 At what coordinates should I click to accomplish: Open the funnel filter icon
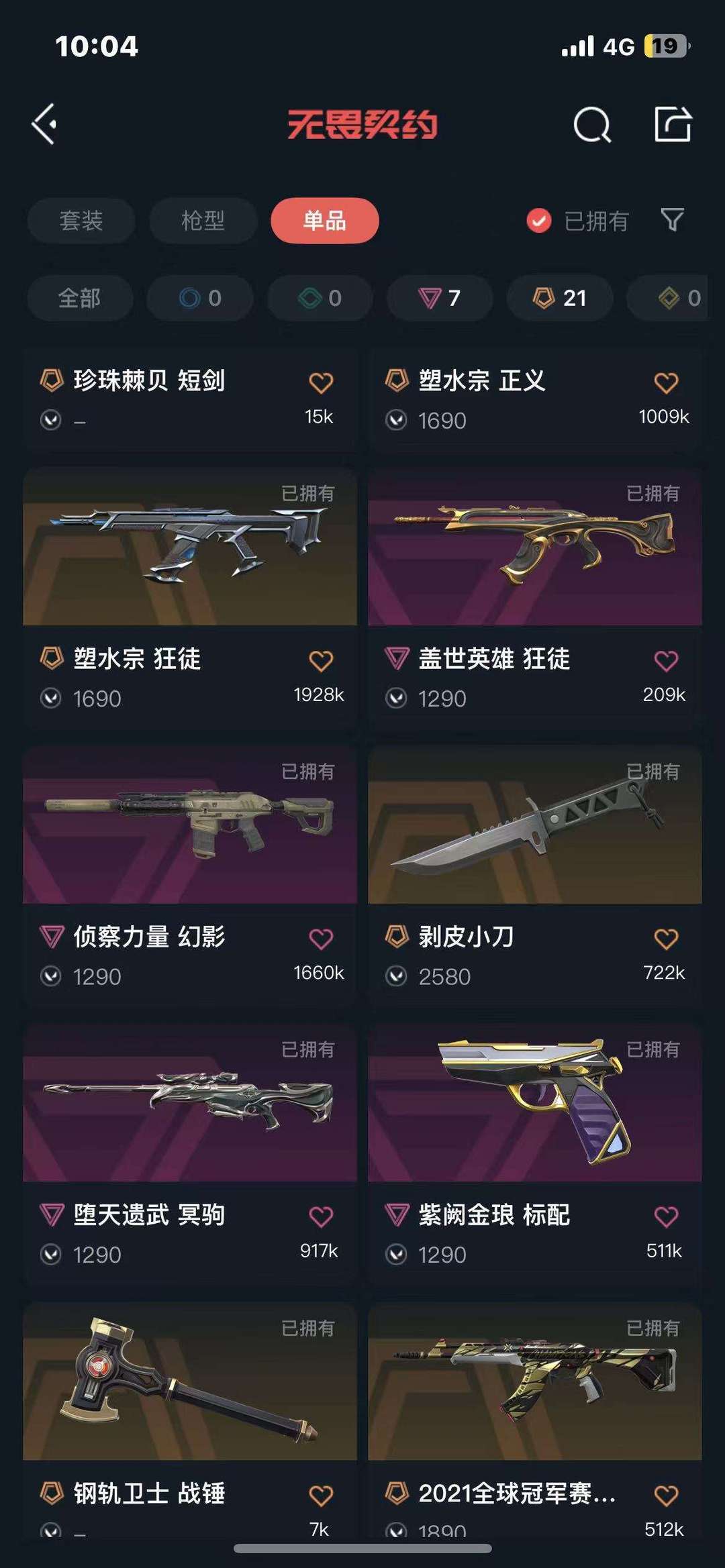tap(672, 219)
